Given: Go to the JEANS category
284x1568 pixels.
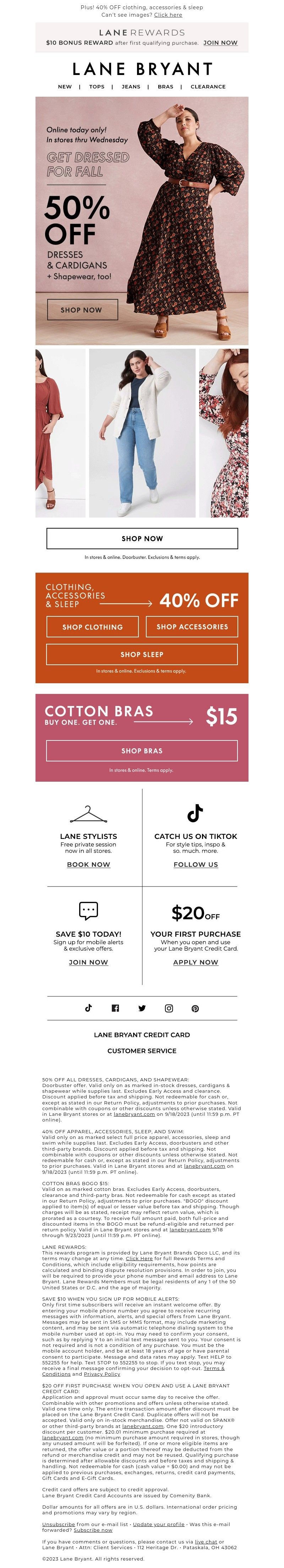Looking at the screenshot, I should click(x=131, y=86).
